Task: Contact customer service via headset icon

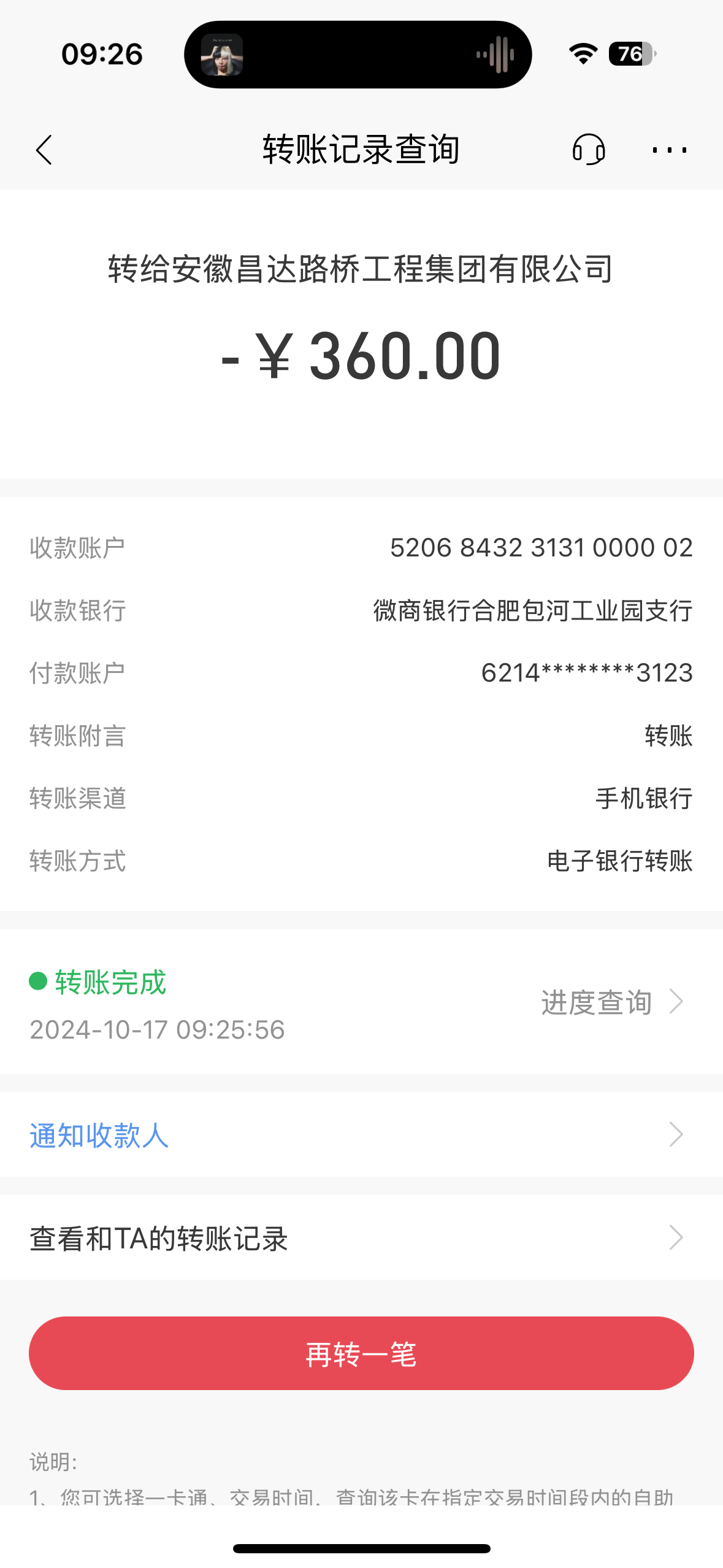Action: click(589, 150)
